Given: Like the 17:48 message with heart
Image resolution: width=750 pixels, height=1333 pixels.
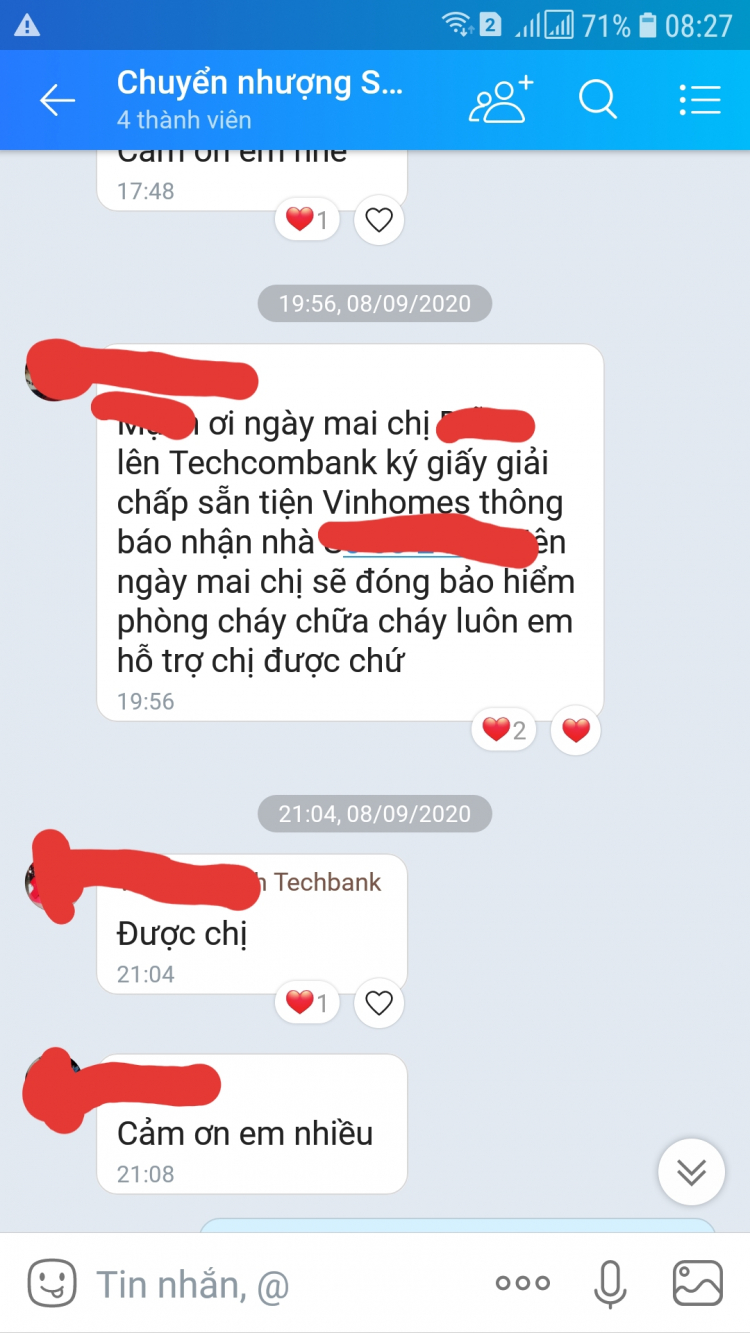Looking at the screenshot, I should tap(379, 220).
